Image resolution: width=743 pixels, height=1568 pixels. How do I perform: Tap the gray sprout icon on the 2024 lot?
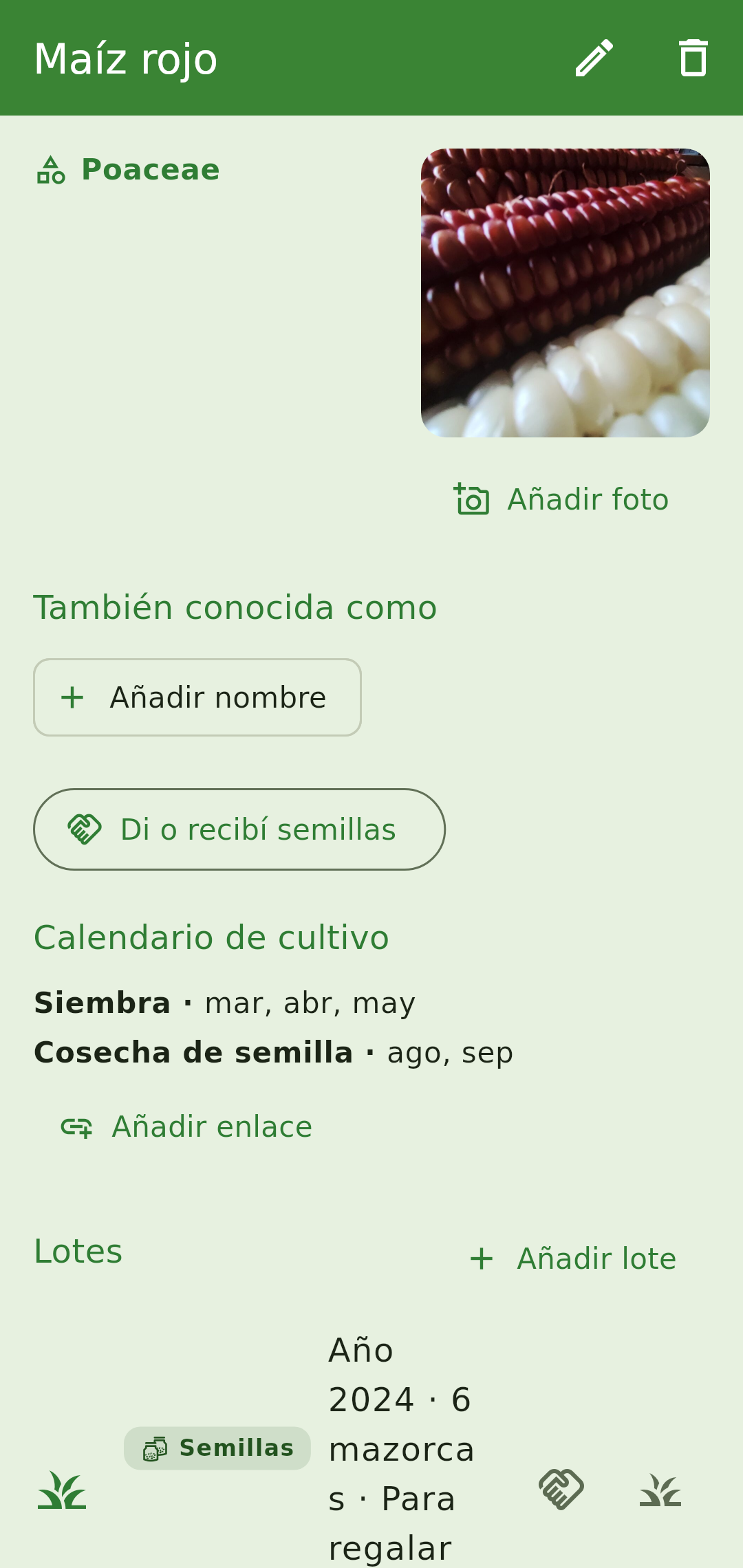click(x=660, y=1490)
